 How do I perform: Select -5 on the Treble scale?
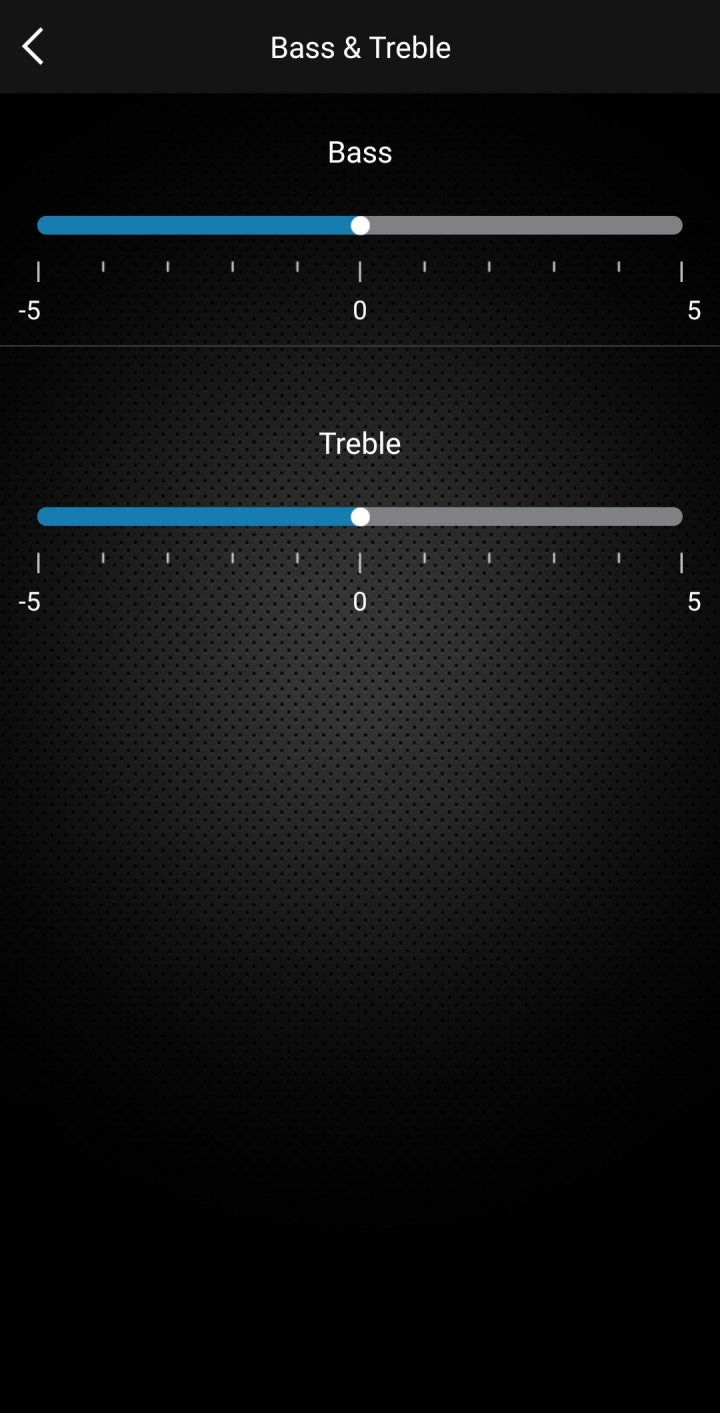28,601
